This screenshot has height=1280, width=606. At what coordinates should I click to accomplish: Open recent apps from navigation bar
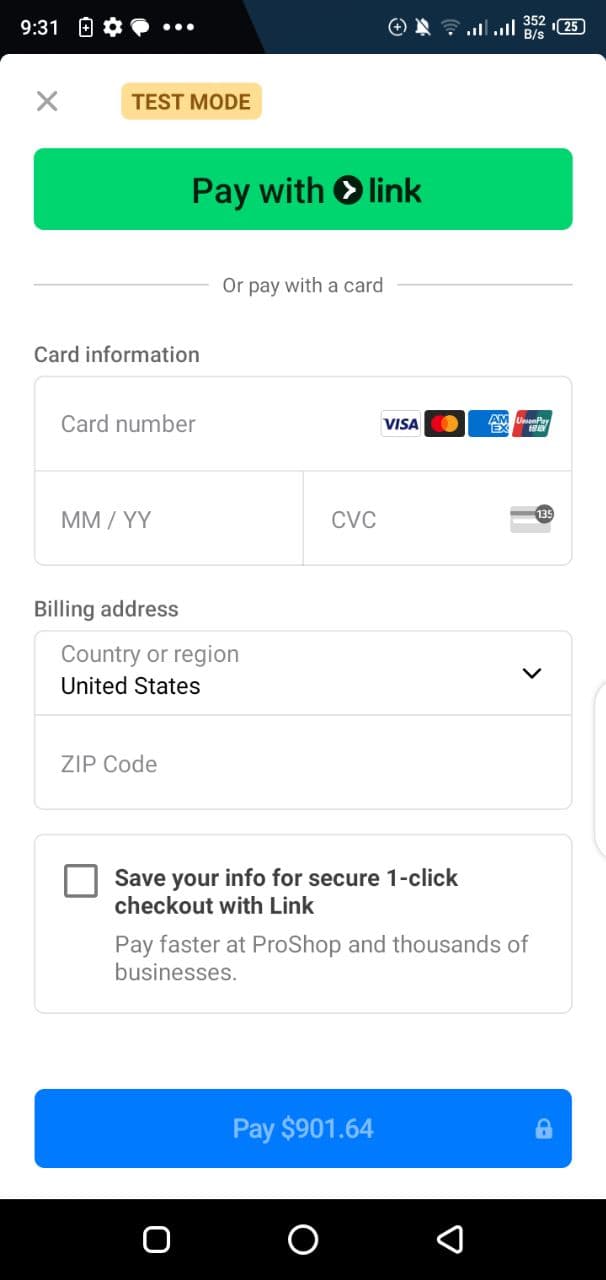point(156,1240)
